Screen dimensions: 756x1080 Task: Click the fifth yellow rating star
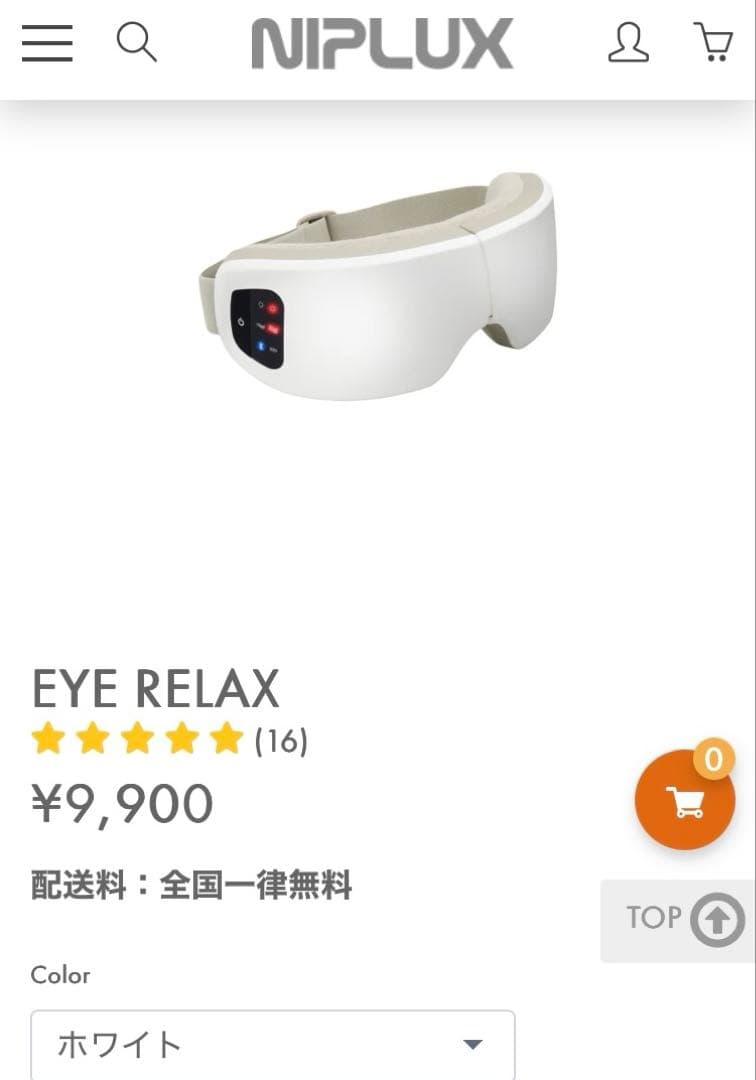coord(227,740)
